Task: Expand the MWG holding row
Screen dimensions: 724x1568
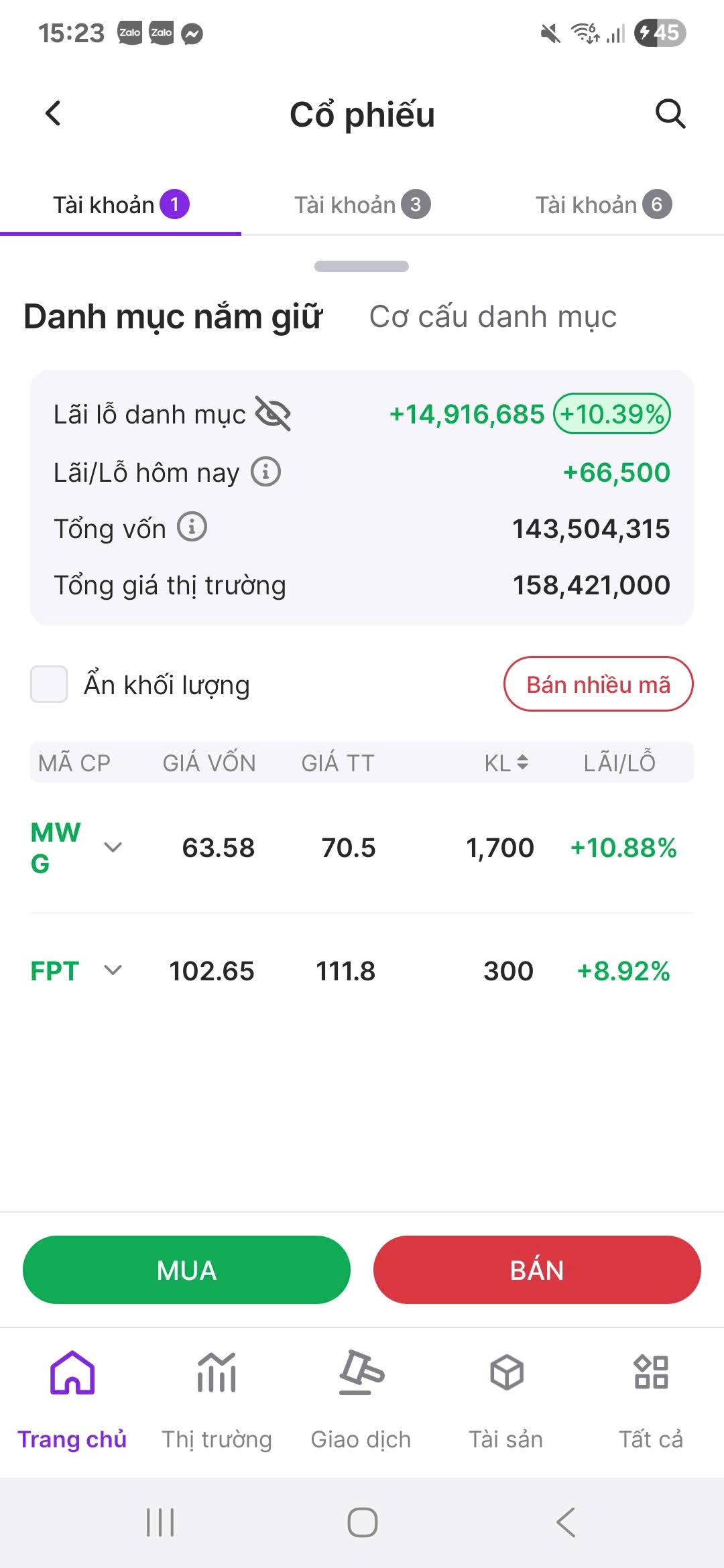Action: (113, 847)
